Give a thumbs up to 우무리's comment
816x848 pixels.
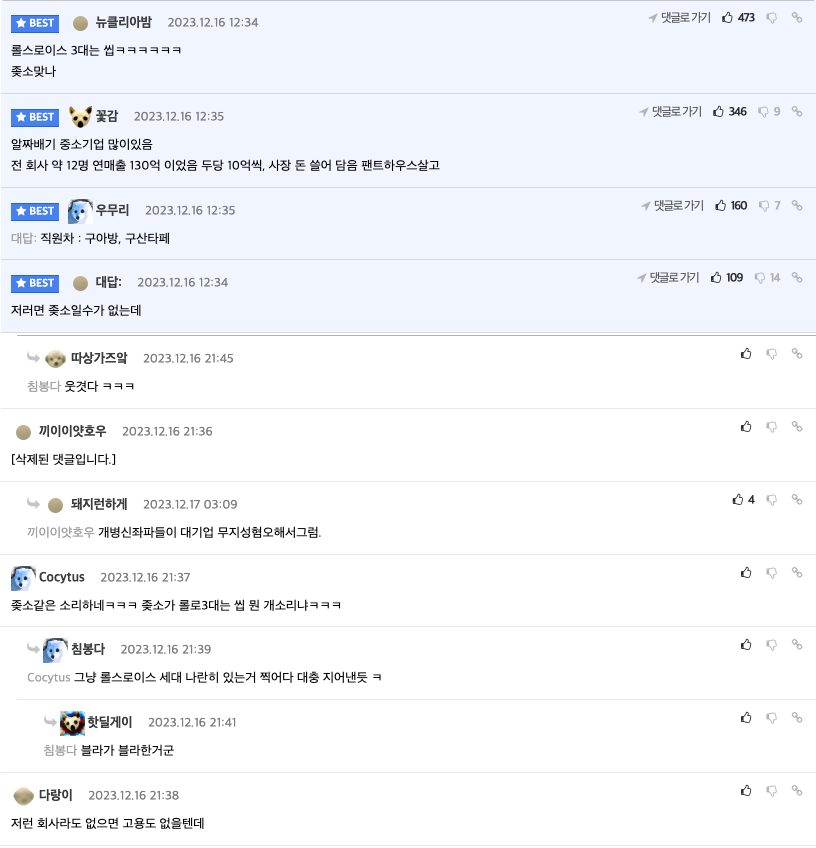(x=721, y=206)
